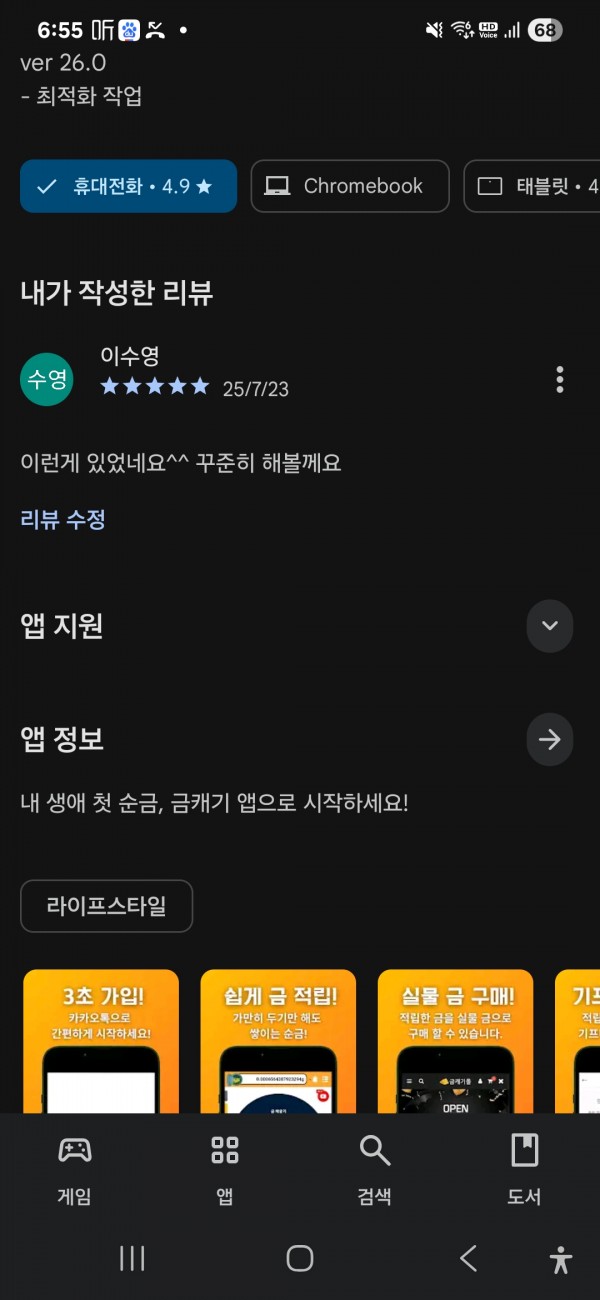Open the 쉽게 금 적립 screenshot

[x=278, y=1041]
